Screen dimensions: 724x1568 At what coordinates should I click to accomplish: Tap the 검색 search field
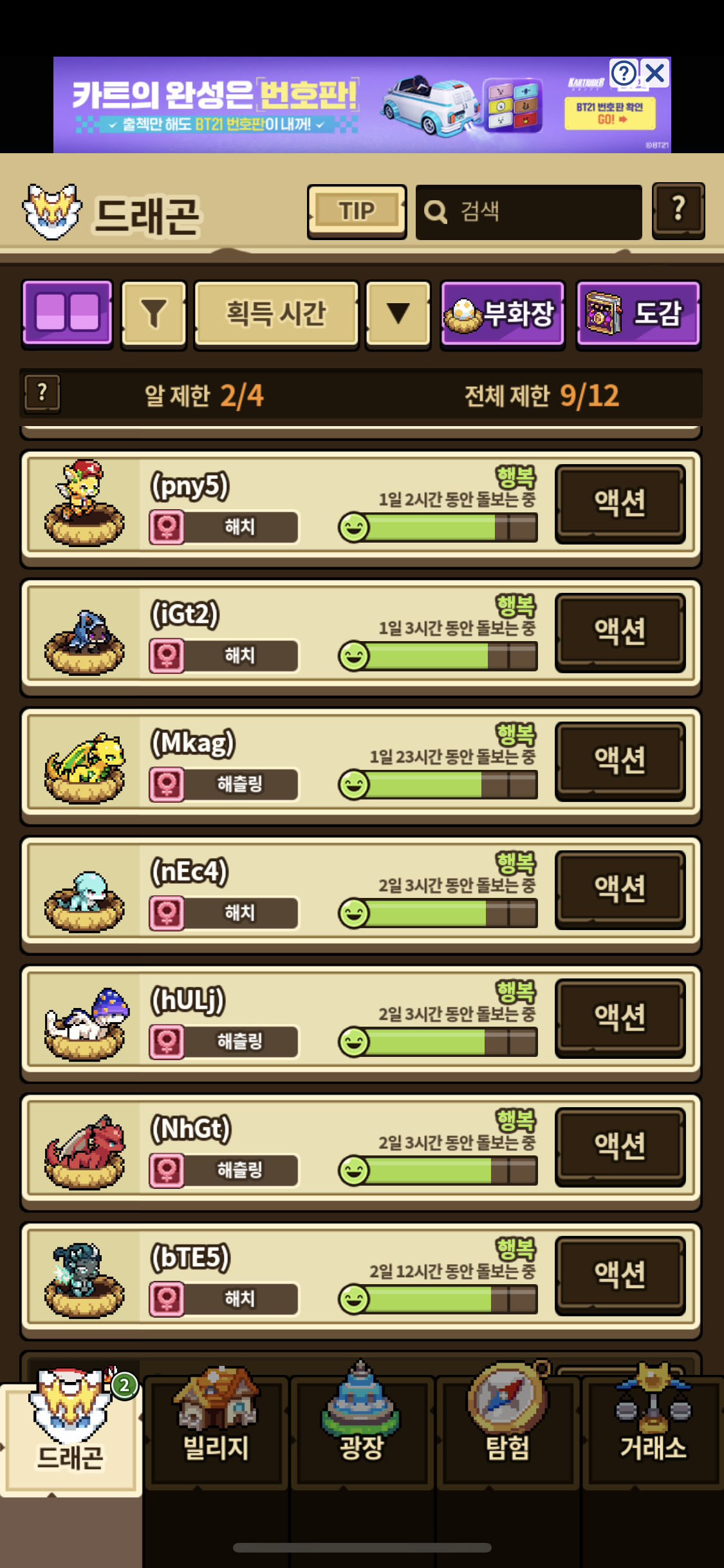(x=529, y=212)
